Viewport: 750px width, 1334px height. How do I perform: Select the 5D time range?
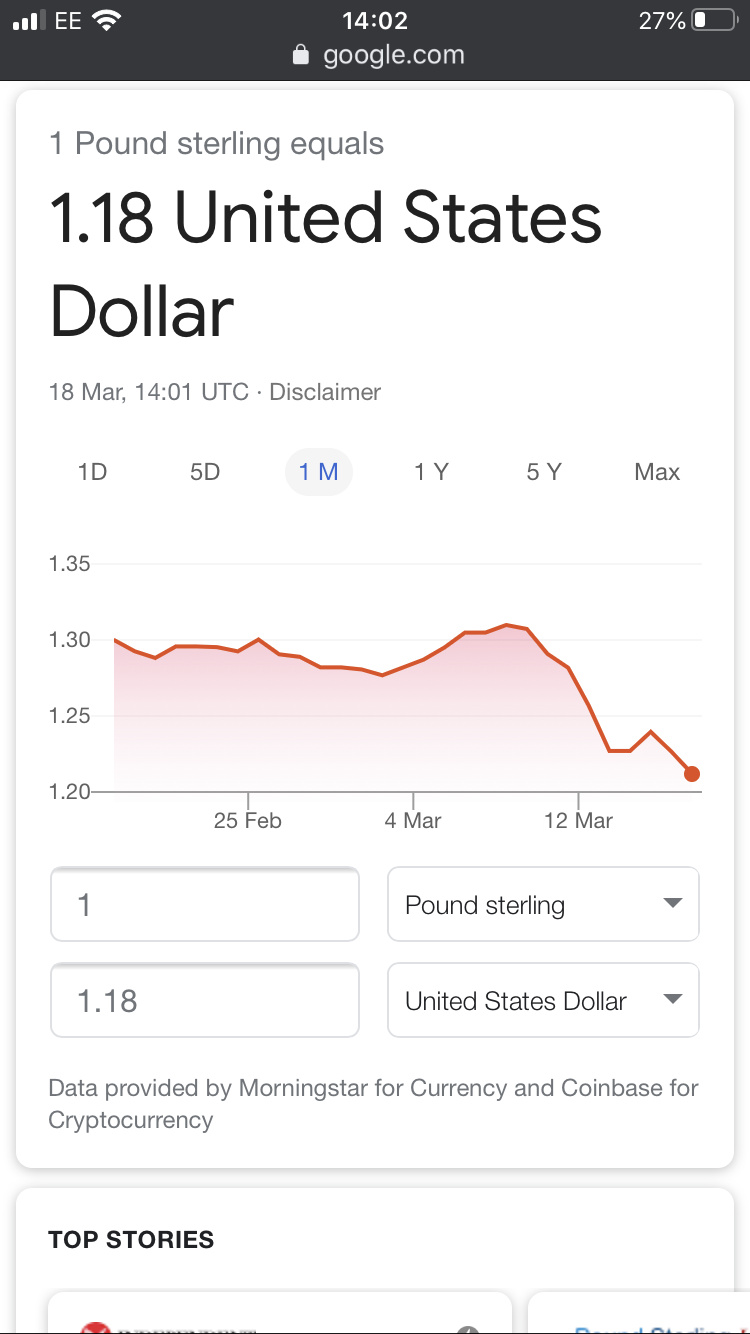coord(205,472)
